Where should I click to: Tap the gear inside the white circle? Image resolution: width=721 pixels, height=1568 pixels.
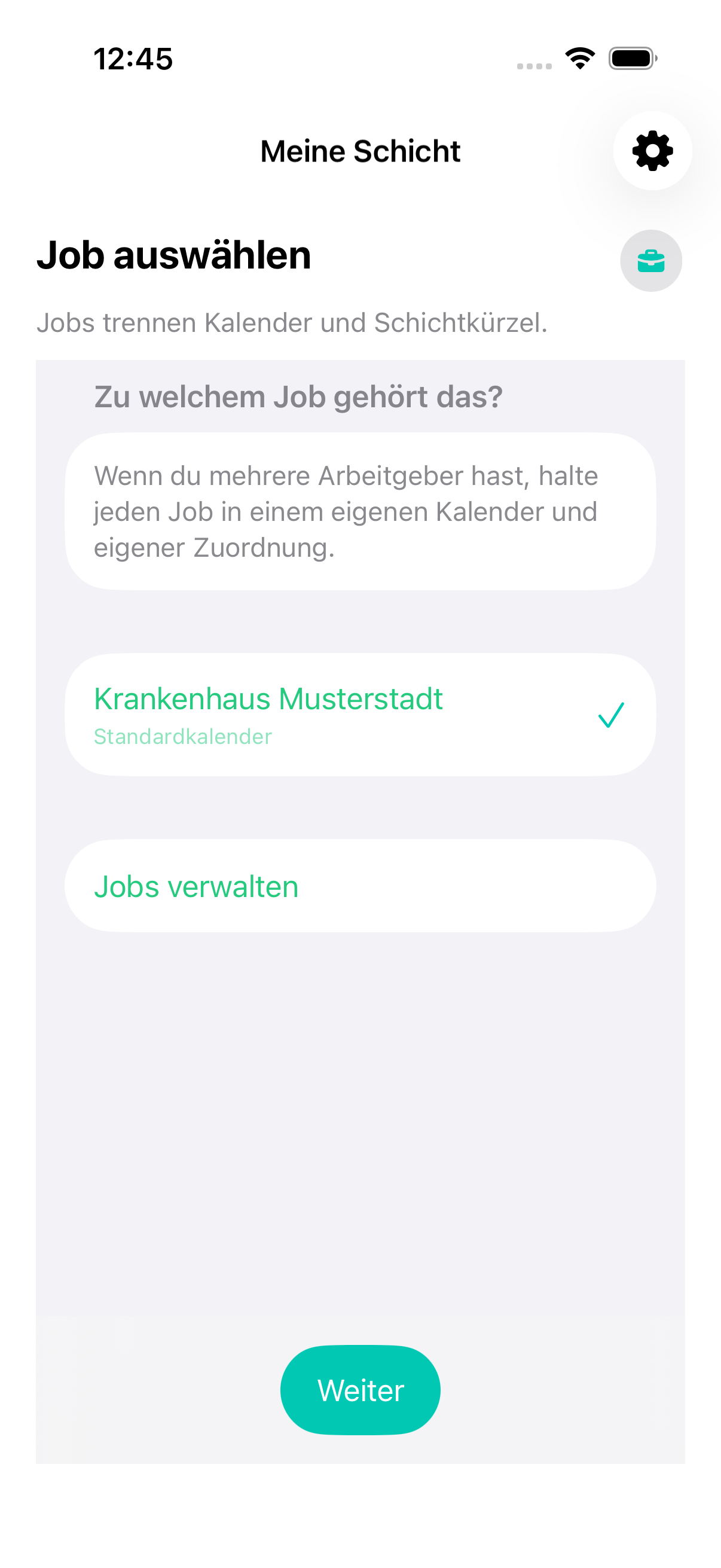coord(652,151)
